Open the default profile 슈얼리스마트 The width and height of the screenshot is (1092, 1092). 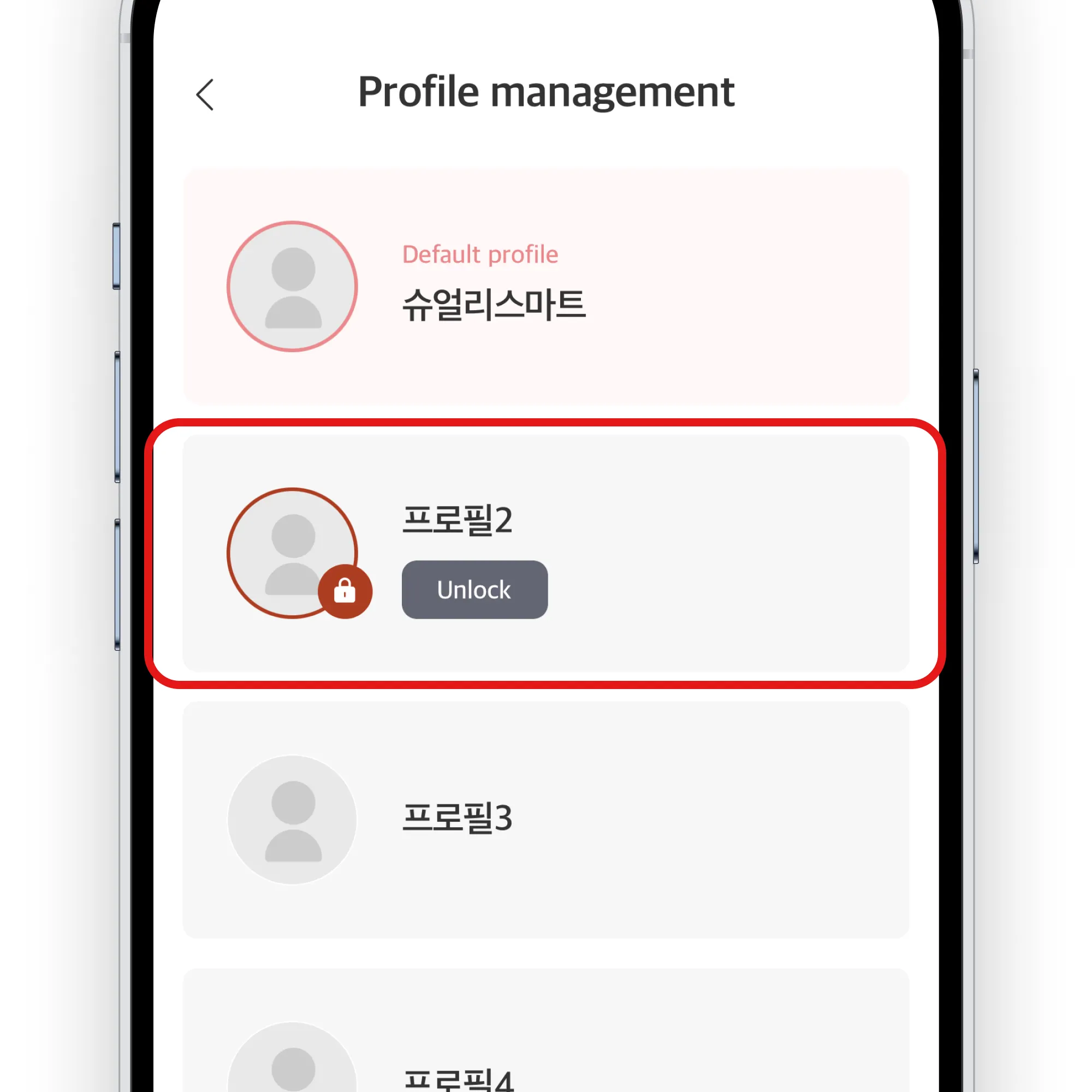coord(545,287)
